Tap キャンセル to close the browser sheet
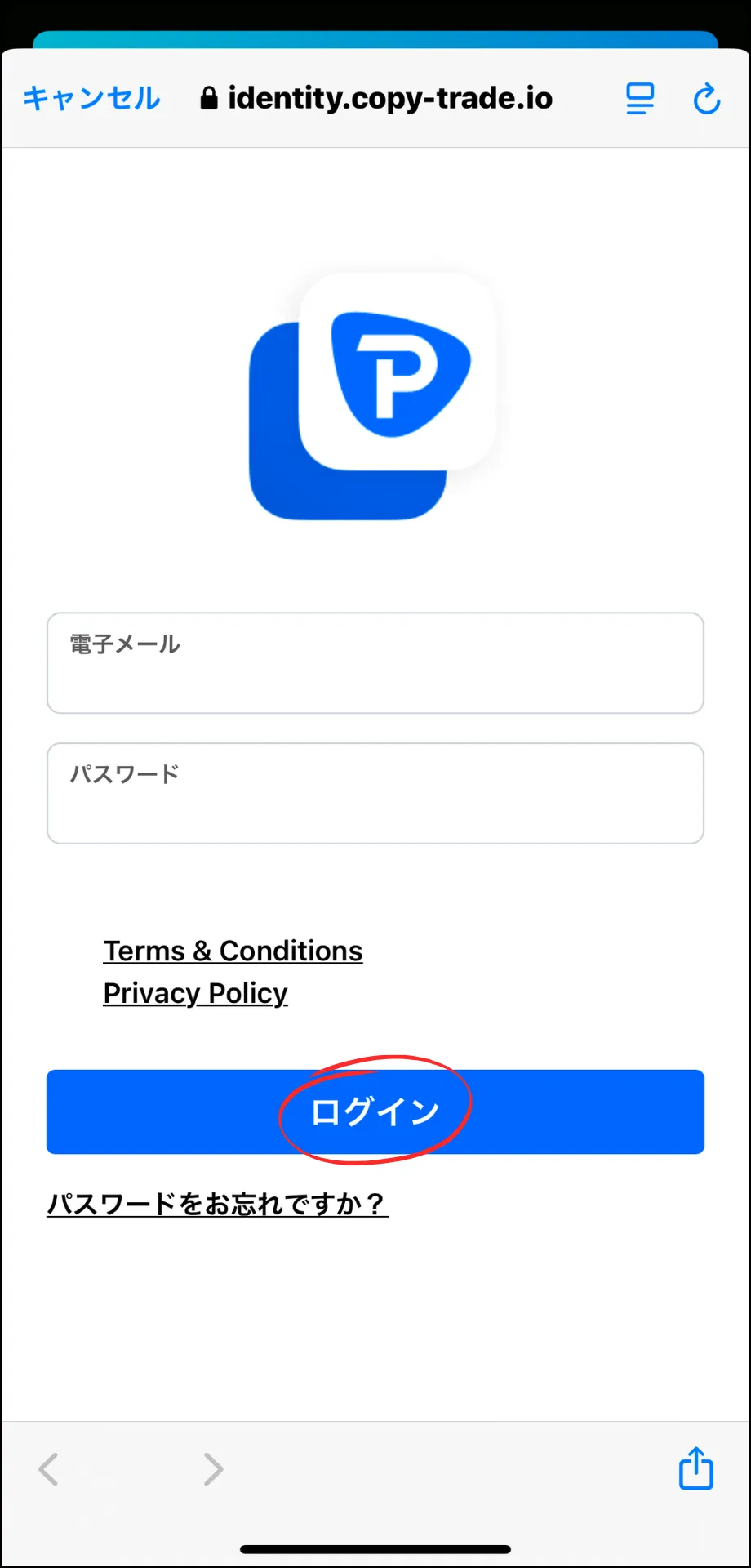The height and width of the screenshot is (1568, 751). pyautogui.click(x=91, y=99)
